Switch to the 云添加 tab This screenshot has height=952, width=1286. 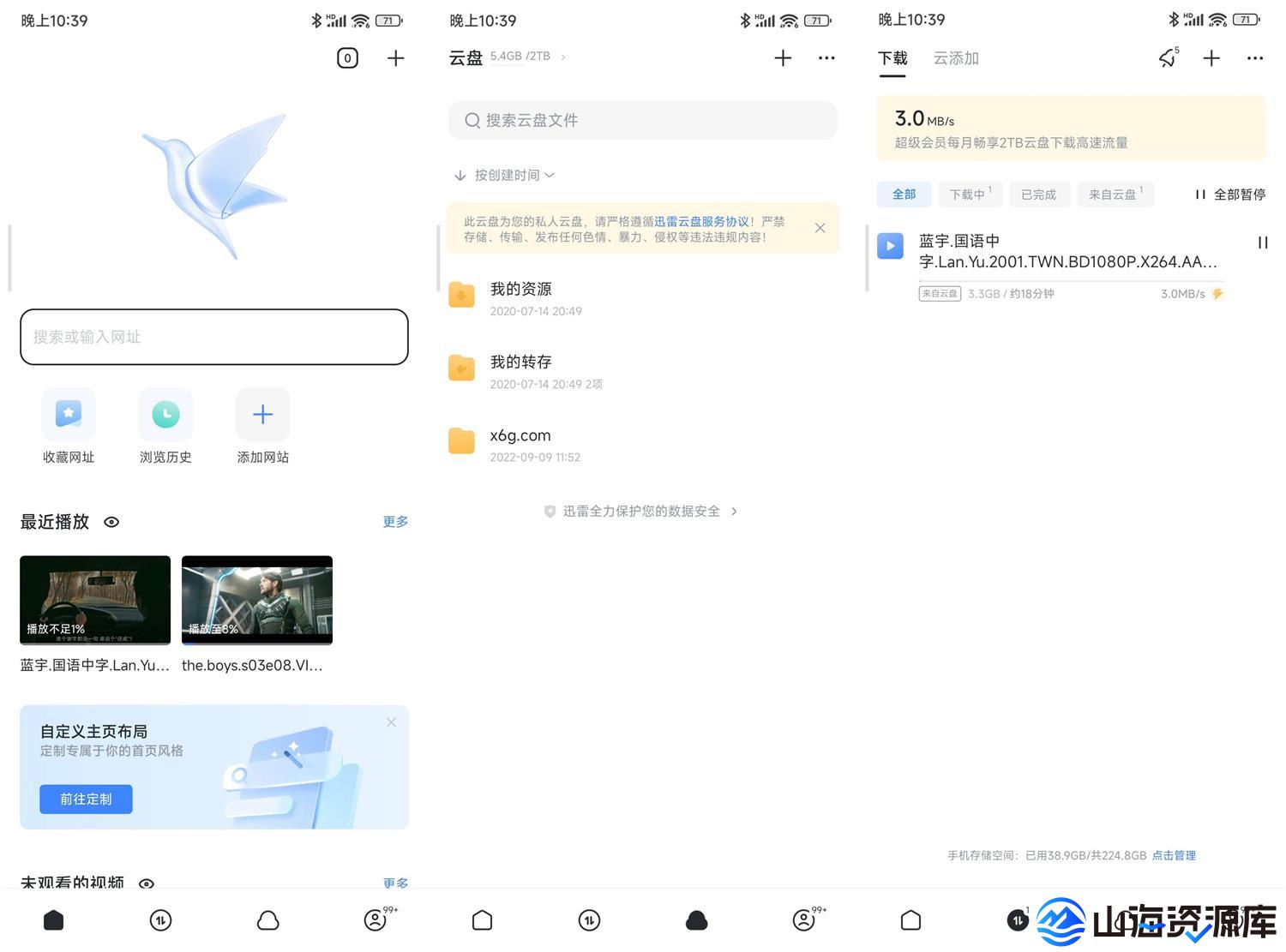coord(956,58)
